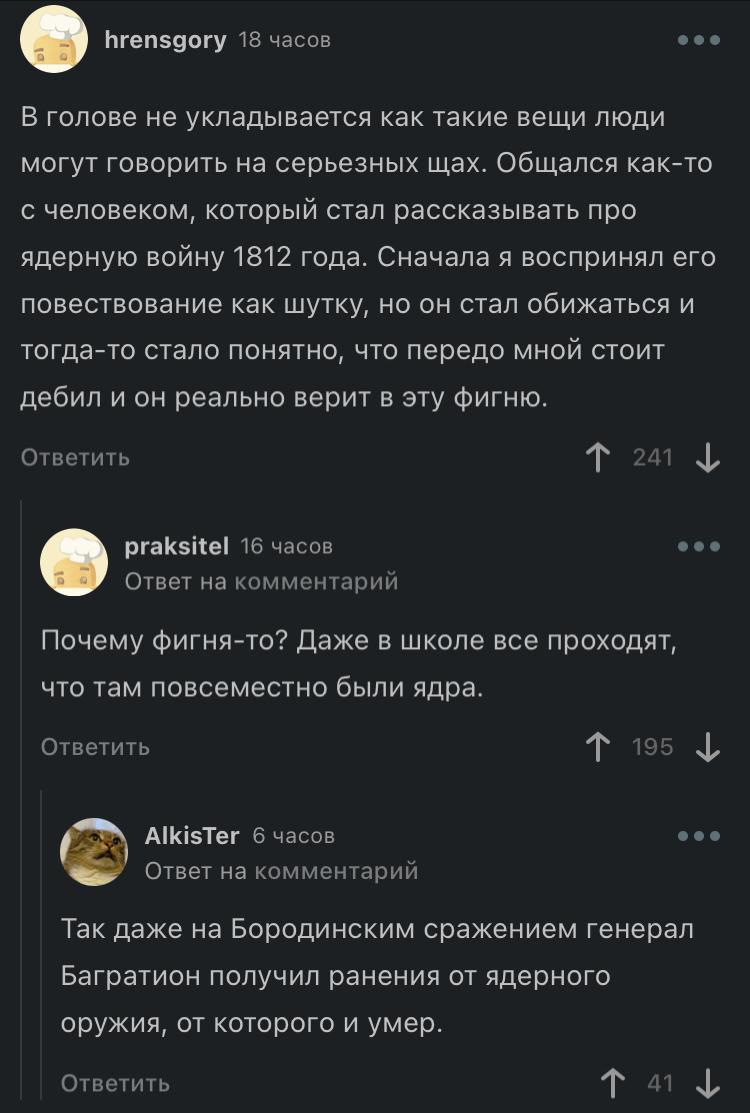Viewport: 750px width, 1113px height.
Task: Jump to parent via praksitel's 'Ответ на комментарий'
Action: pos(261,581)
